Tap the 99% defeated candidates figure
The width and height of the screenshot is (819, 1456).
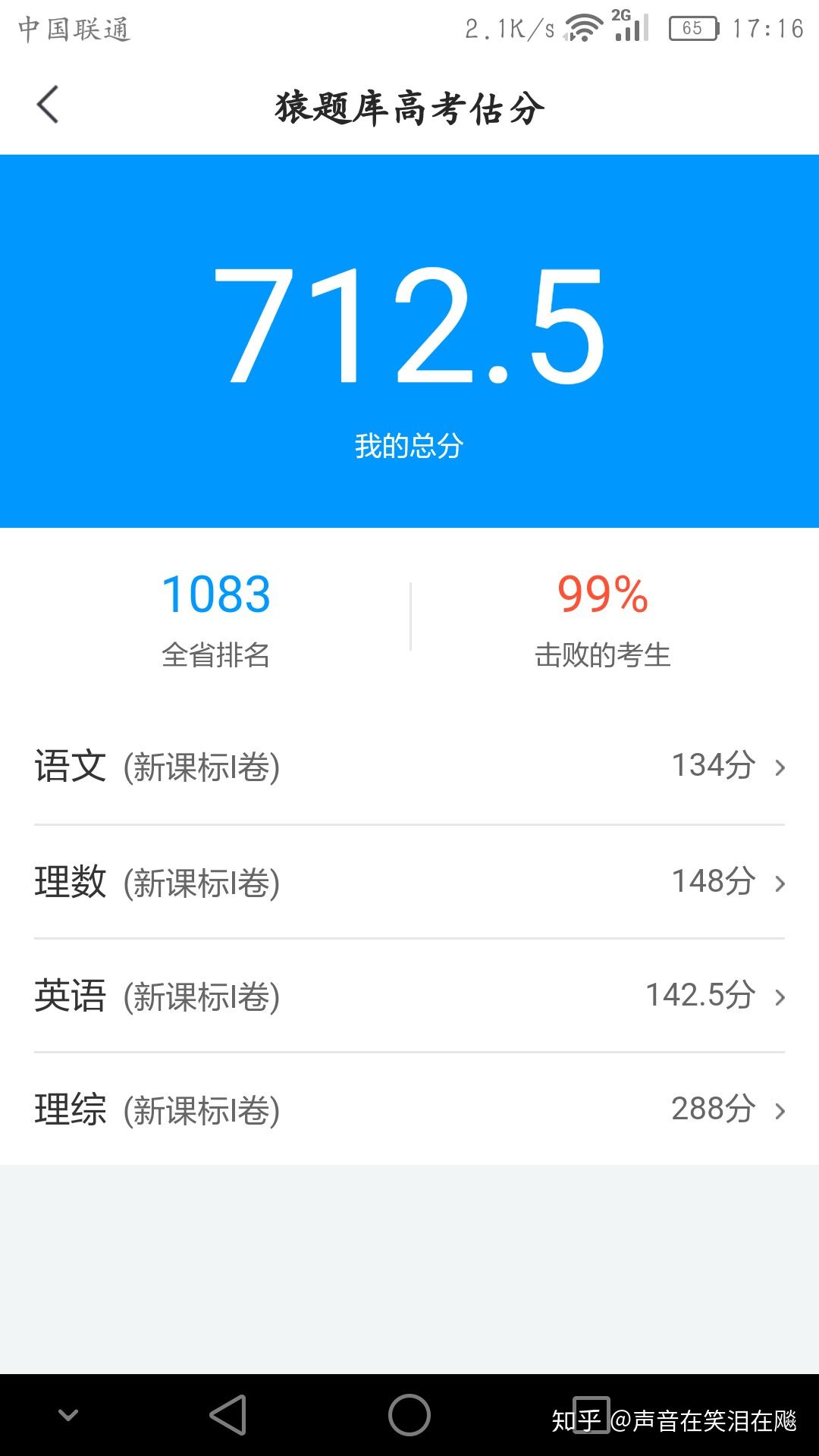pyautogui.click(x=603, y=596)
